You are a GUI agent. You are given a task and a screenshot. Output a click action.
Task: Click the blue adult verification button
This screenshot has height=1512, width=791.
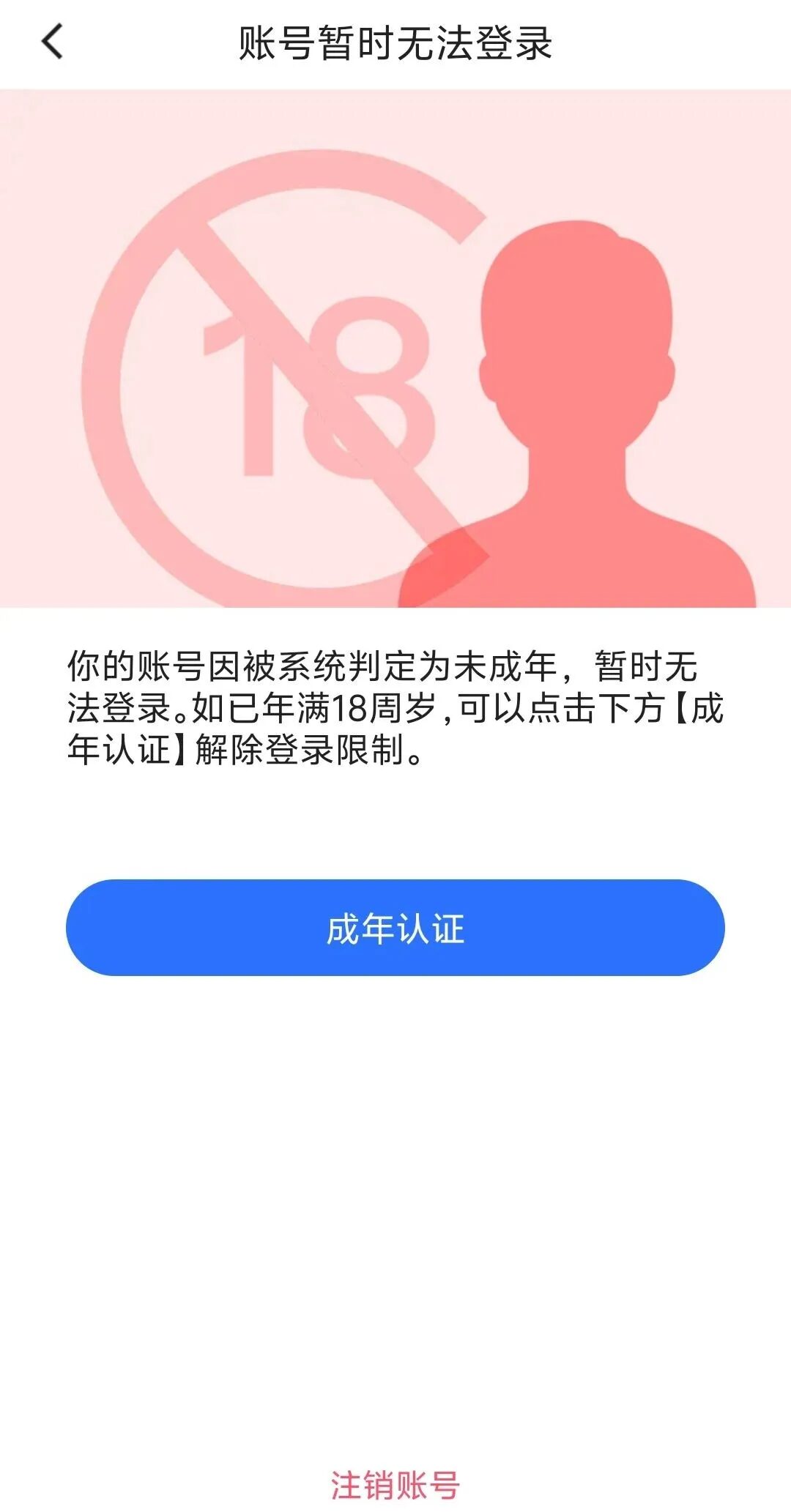pos(395,927)
